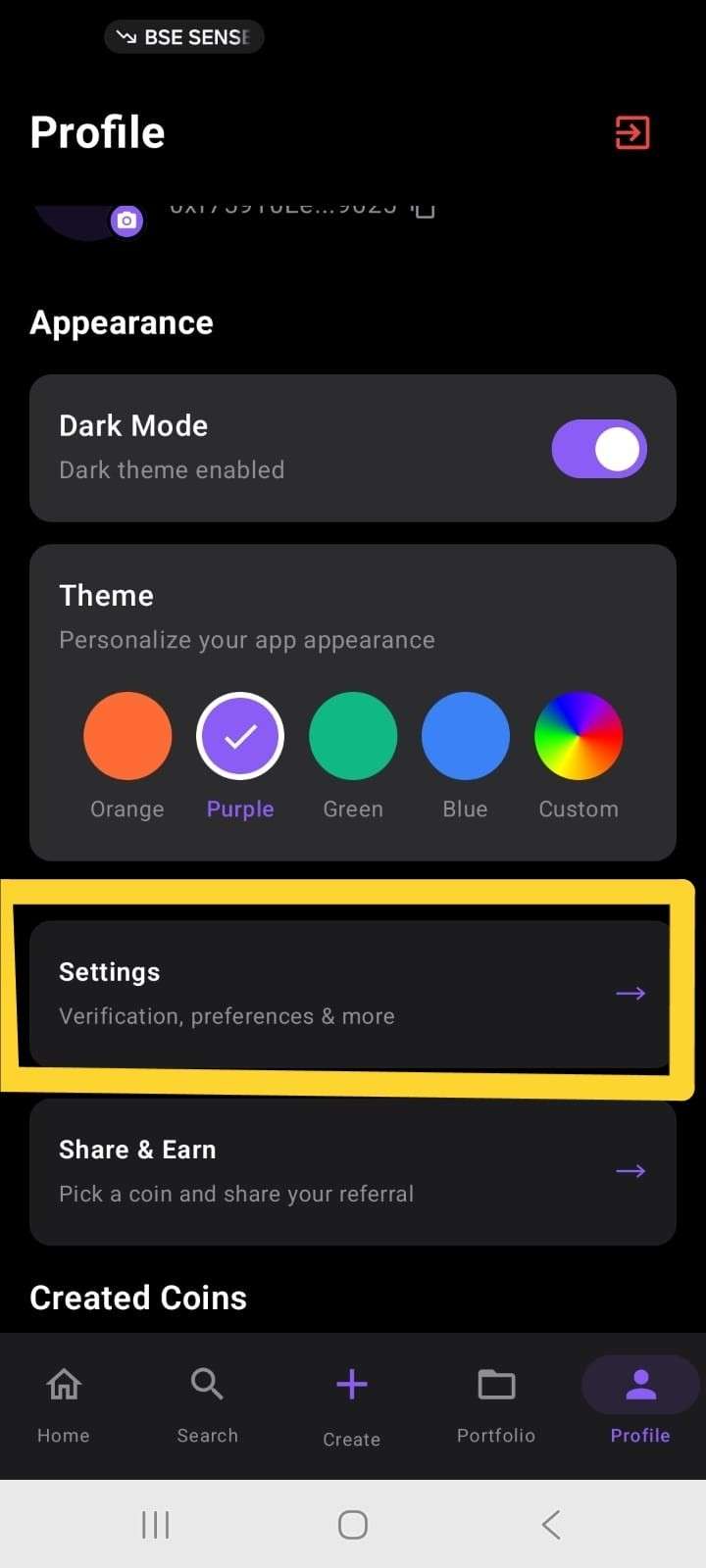Open the Settings row
The height and width of the screenshot is (1568, 706).
click(x=353, y=993)
